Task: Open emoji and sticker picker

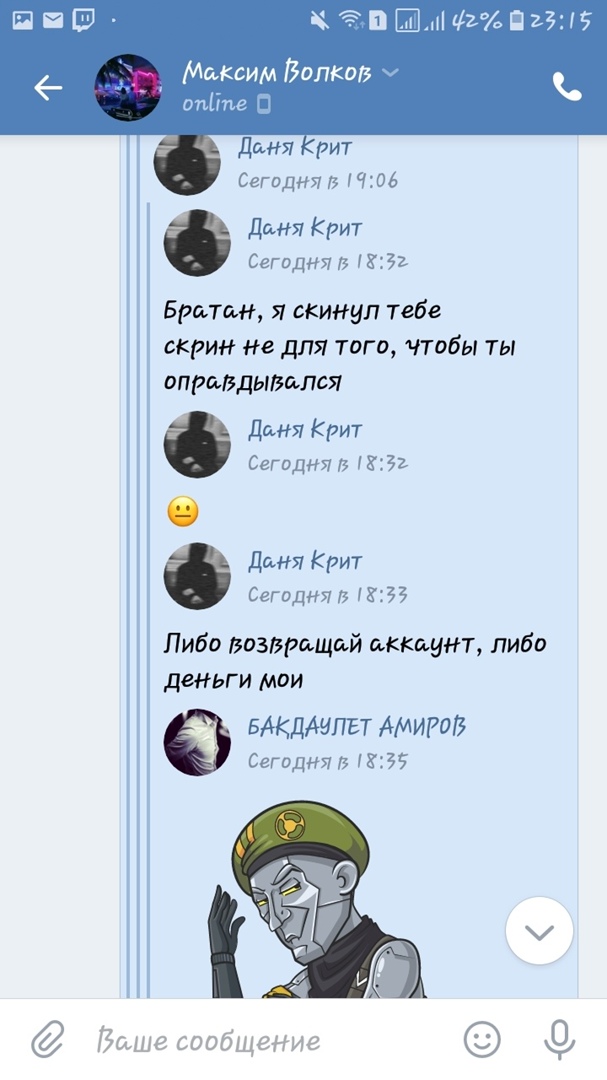Action: pos(482,1040)
